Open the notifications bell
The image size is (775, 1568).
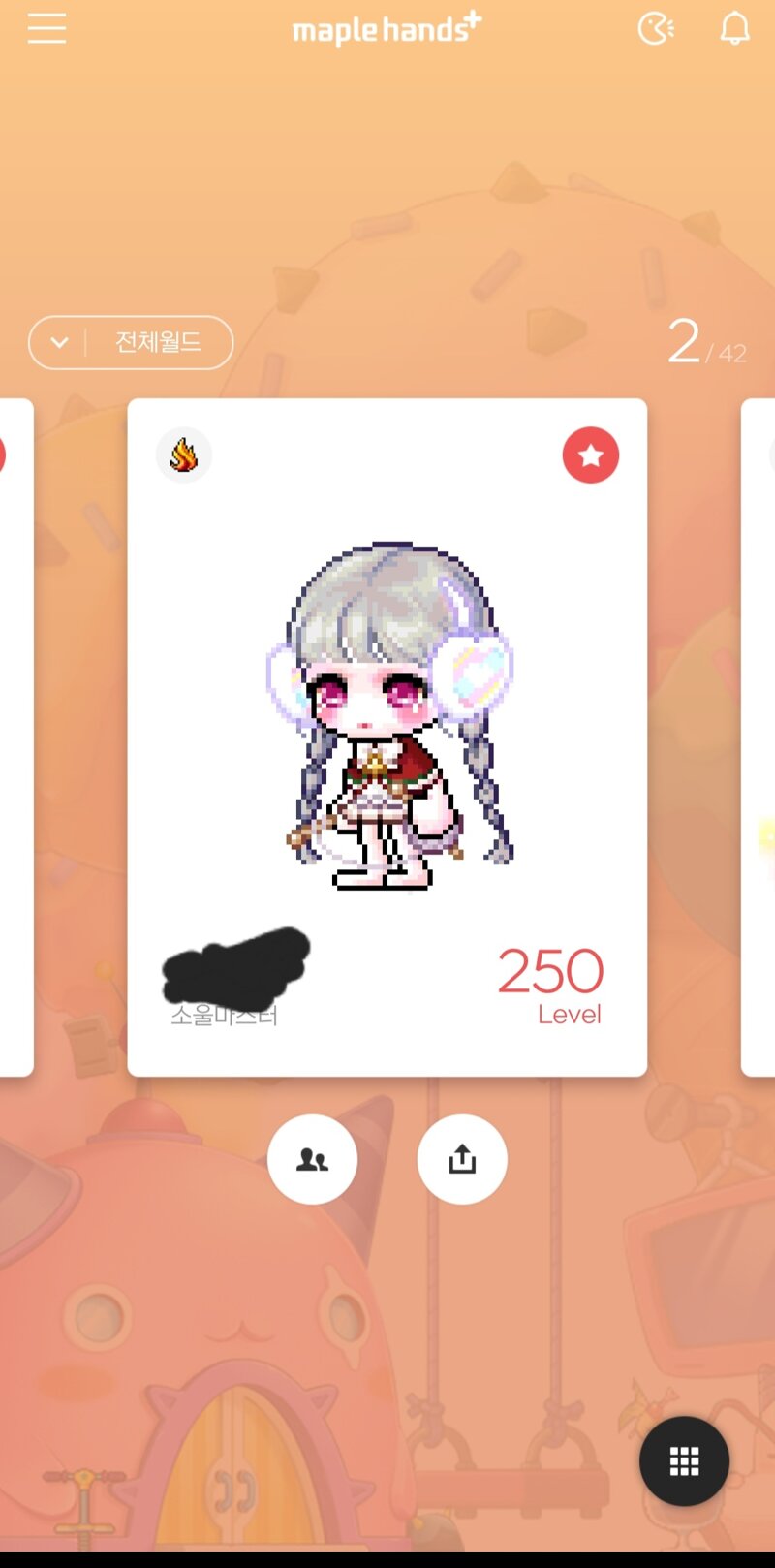tap(734, 29)
